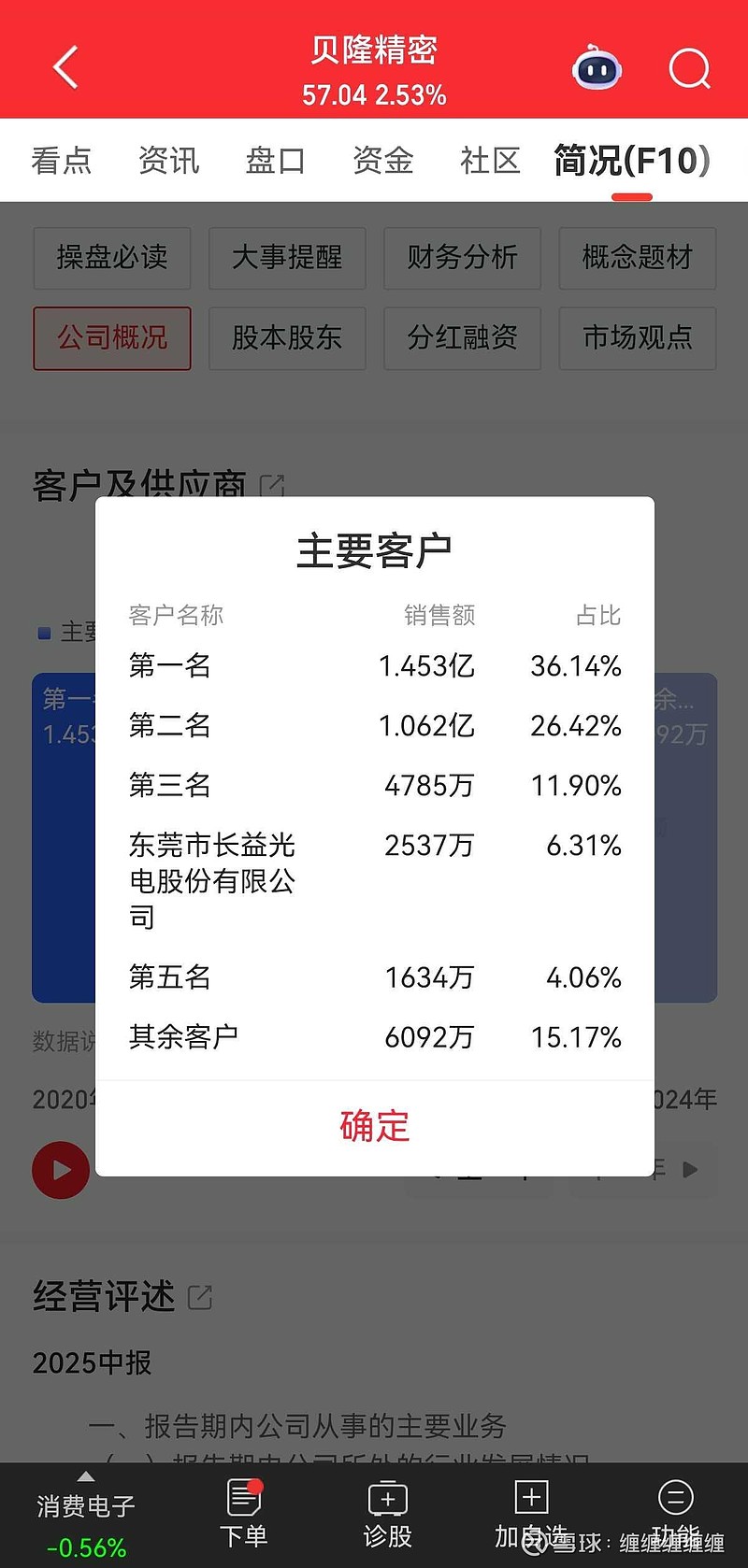Confirm the 主要客户 dialog with 确定

pos(373,1127)
